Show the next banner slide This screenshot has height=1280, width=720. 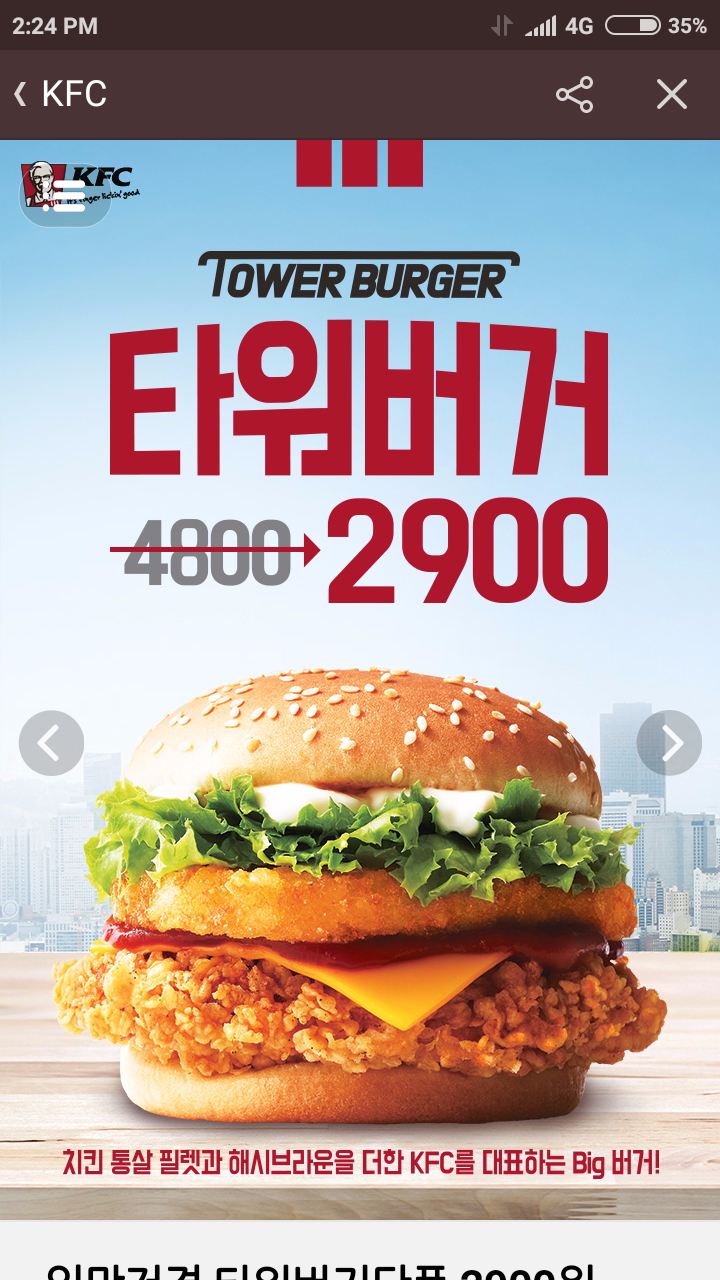click(x=669, y=743)
